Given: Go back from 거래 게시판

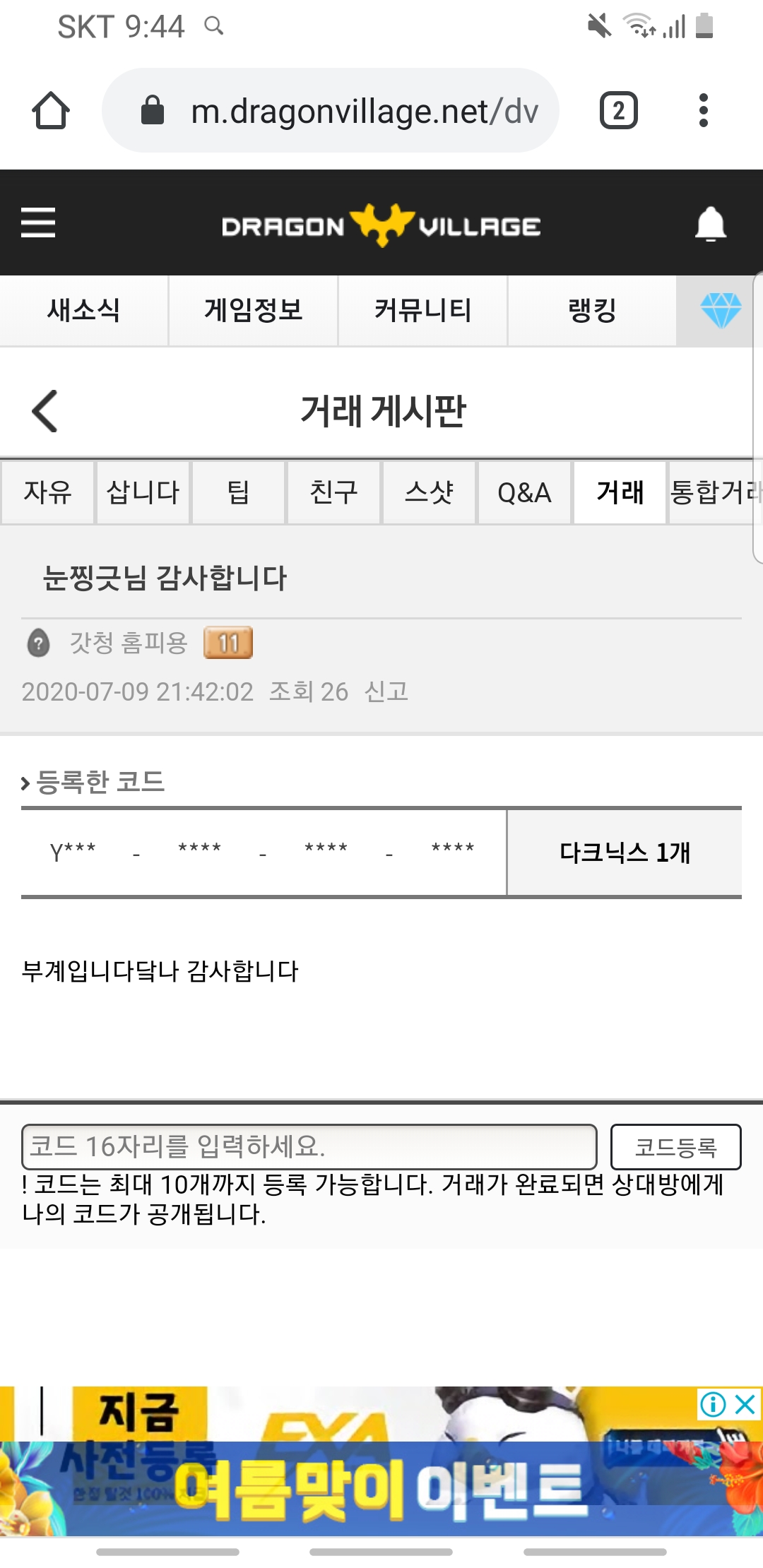Looking at the screenshot, I should 45,411.
